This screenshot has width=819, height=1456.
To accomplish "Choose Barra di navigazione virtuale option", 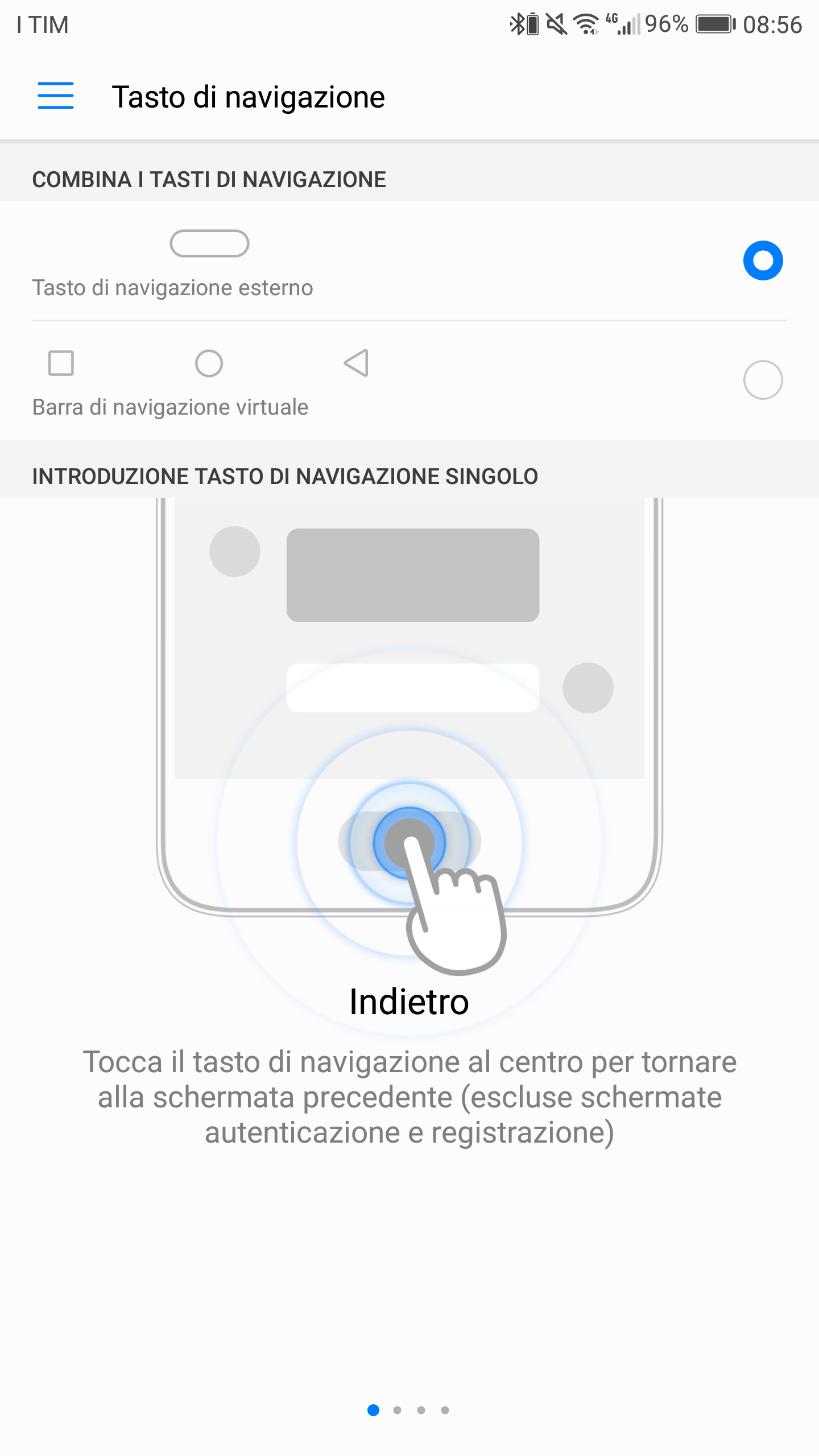I will [409, 380].
